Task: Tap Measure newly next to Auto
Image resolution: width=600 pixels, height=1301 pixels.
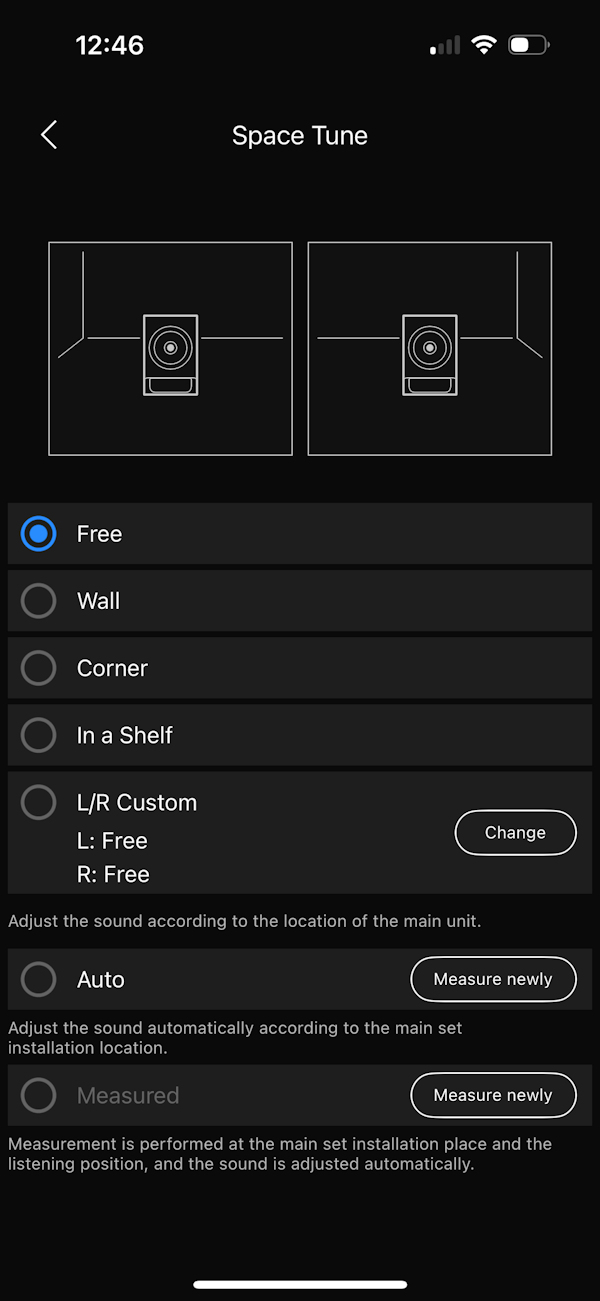Action: pyautogui.click(x=494, y=979)
